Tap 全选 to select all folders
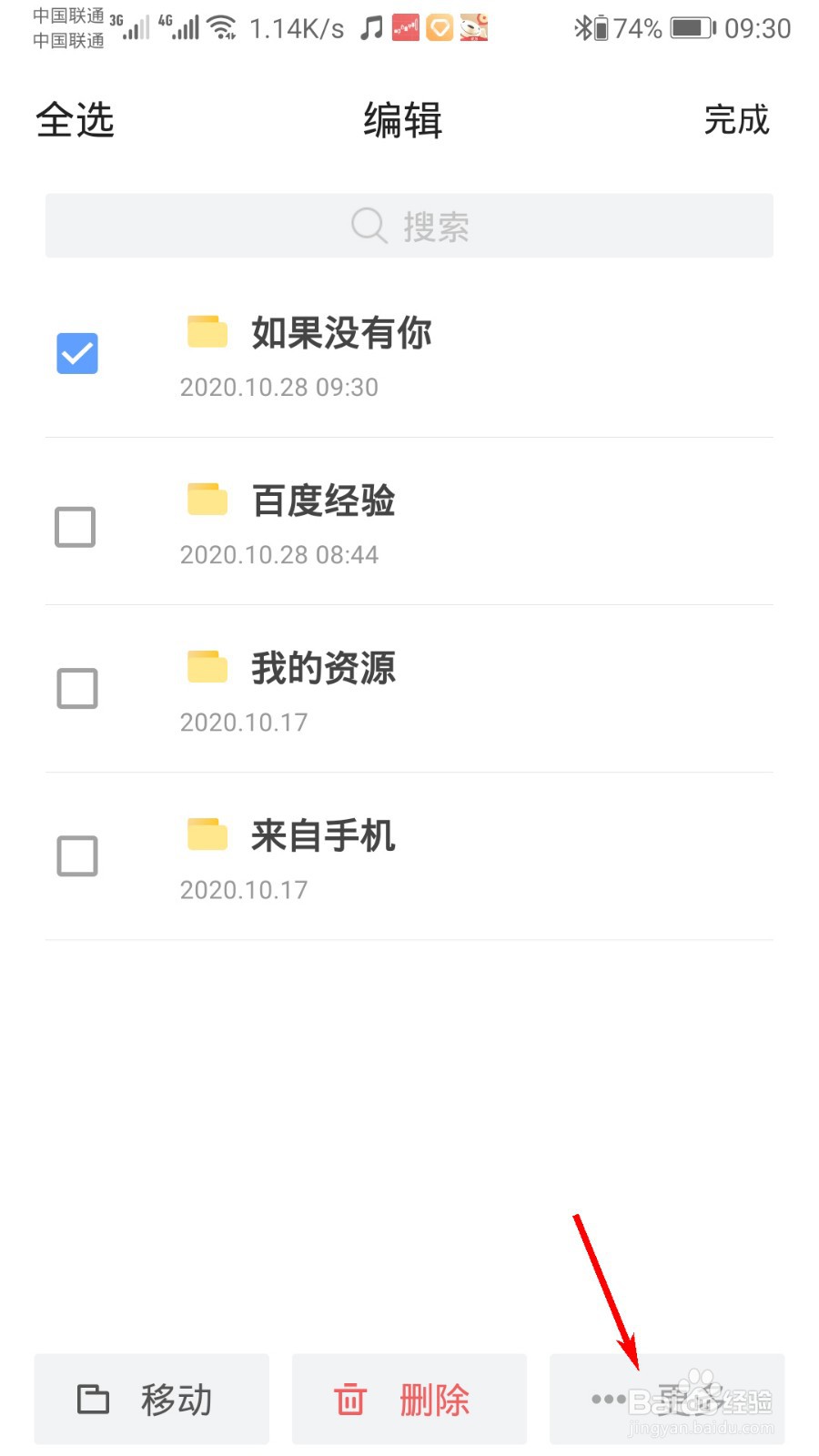819x1456 pixels. click(75, 120)
